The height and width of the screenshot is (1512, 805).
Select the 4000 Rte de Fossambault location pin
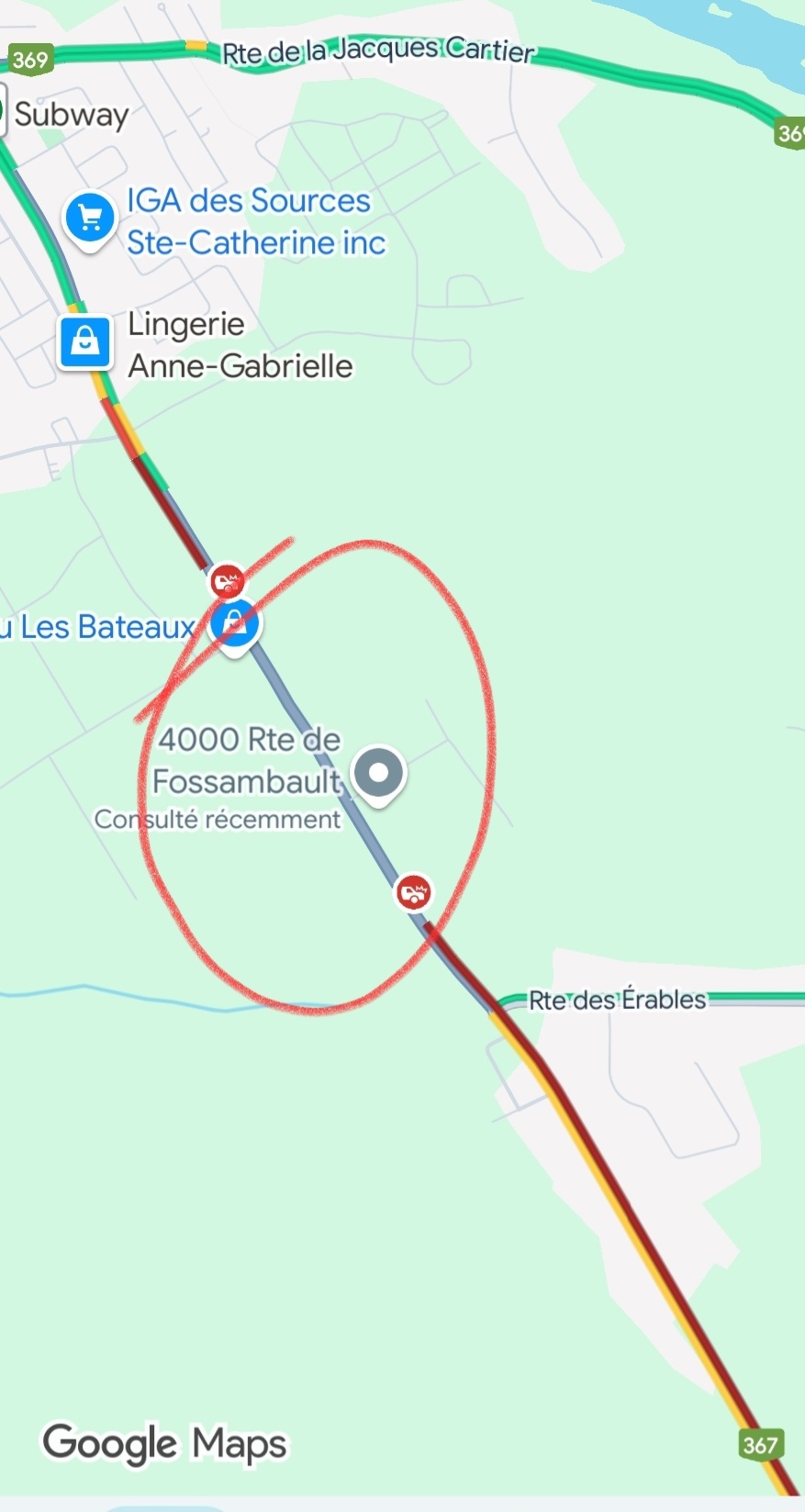380,774
